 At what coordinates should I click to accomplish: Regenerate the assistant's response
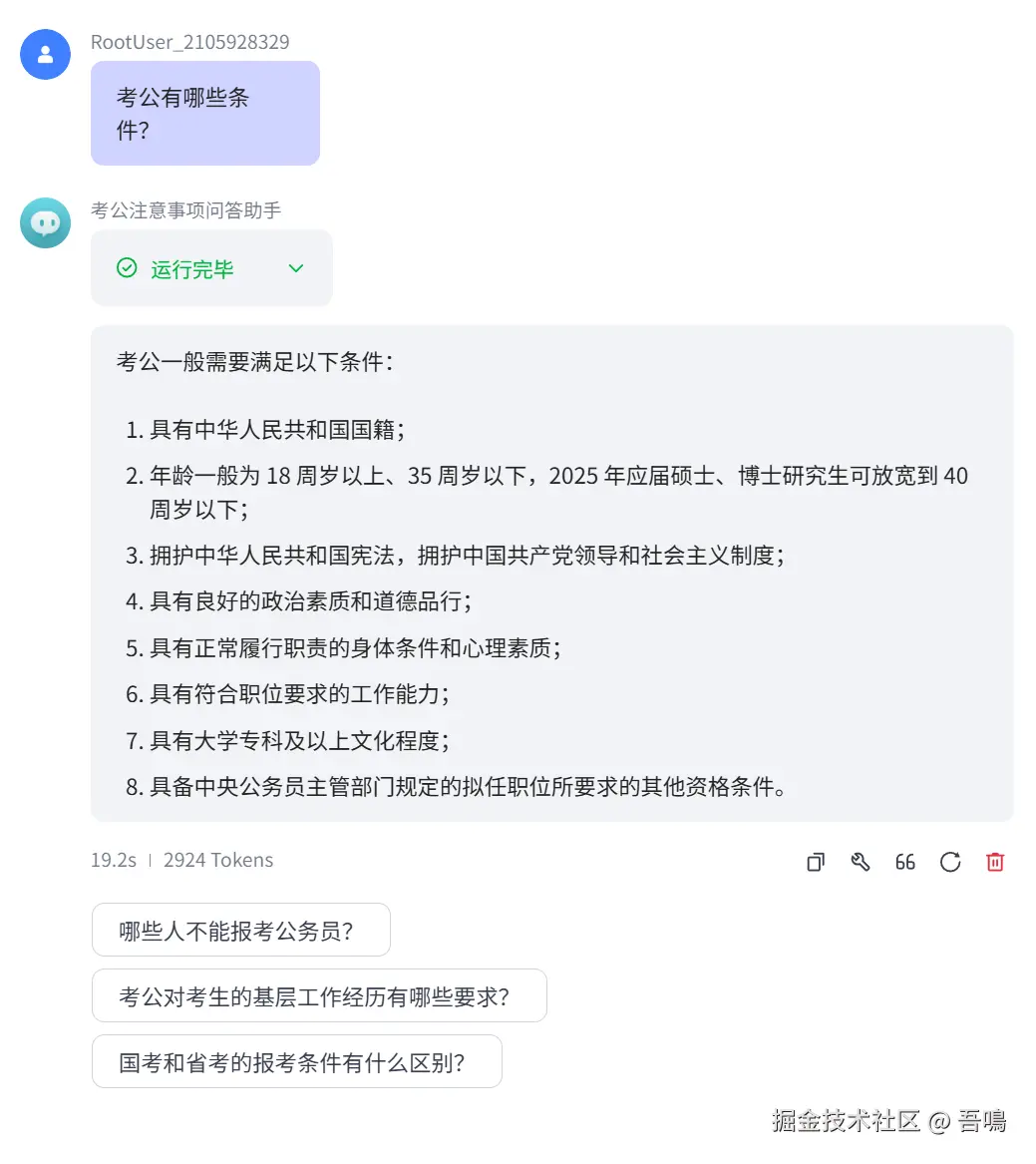(950, 862)
